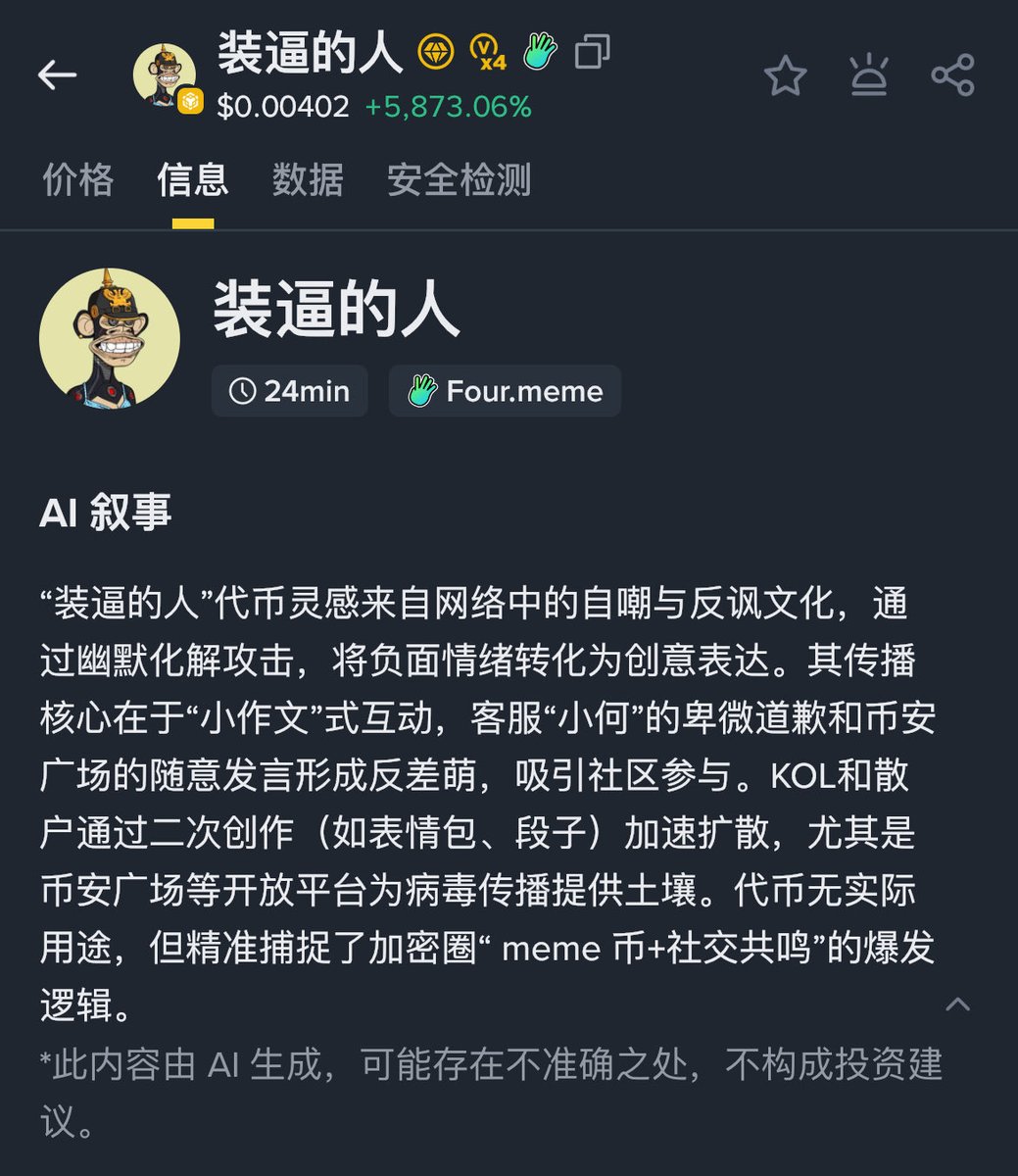The height and width of the screenshot is (1176, 1018).
Task: Select the 信息 tab
Action: pos(193,180)
